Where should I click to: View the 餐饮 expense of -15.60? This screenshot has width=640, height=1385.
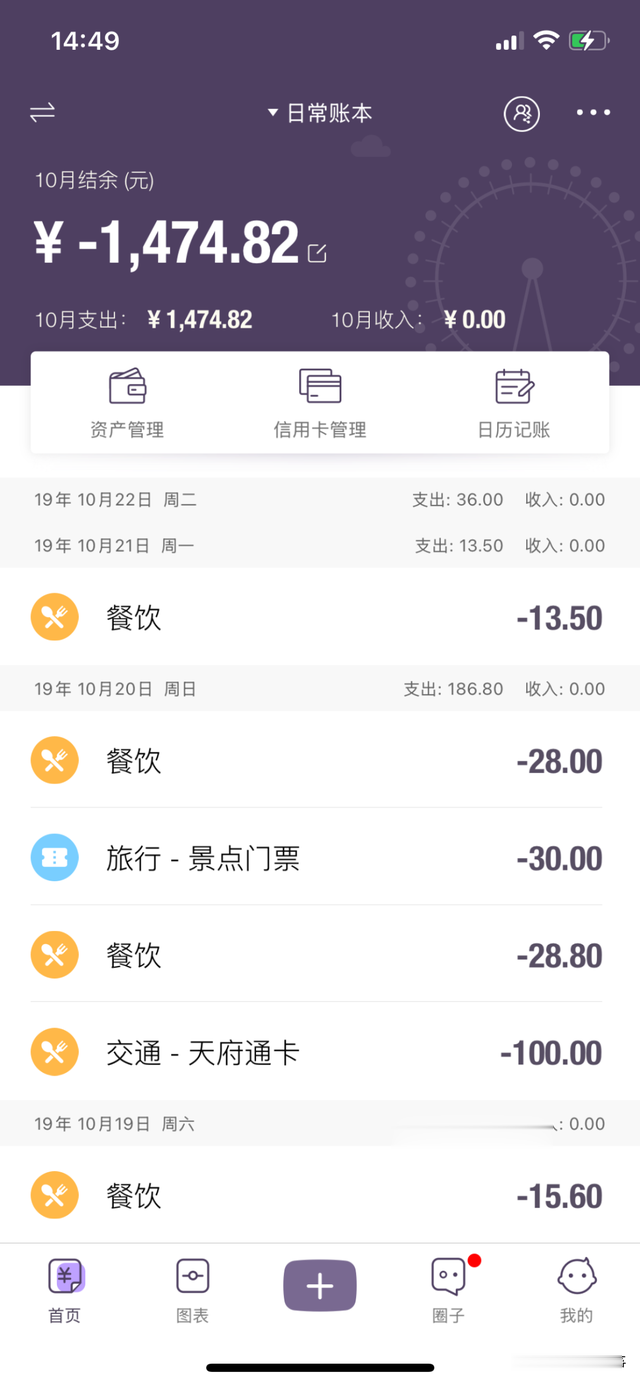click(320, 1196)
